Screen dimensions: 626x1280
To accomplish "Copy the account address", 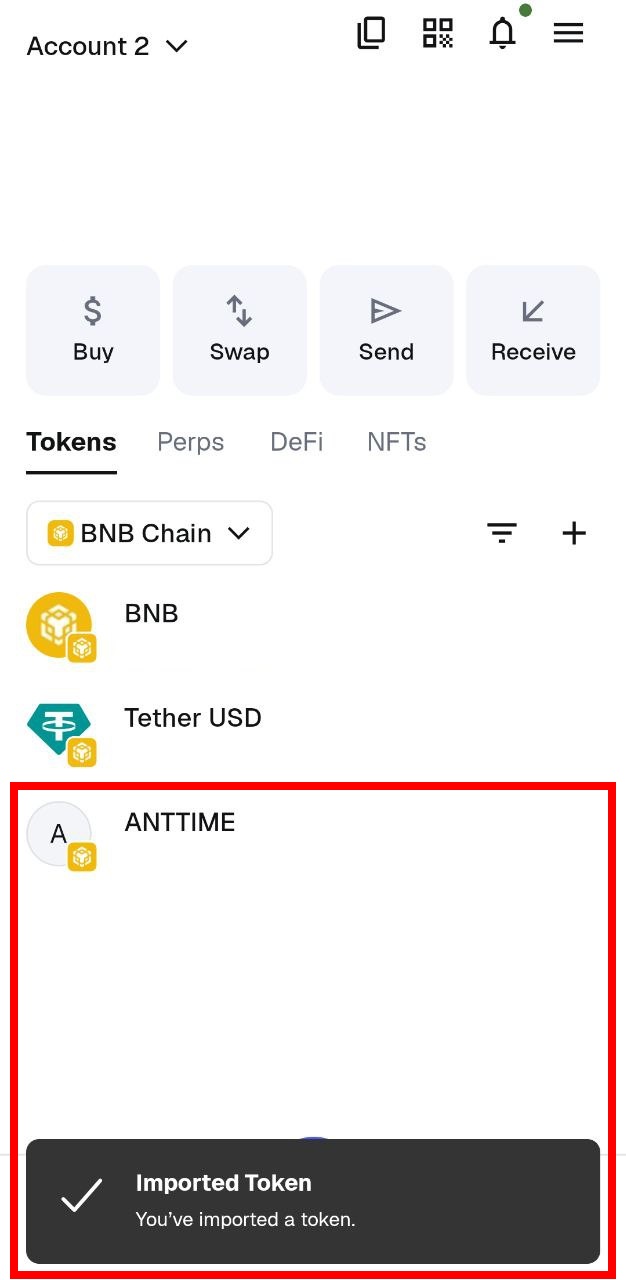I will click(x=371, y=34).
